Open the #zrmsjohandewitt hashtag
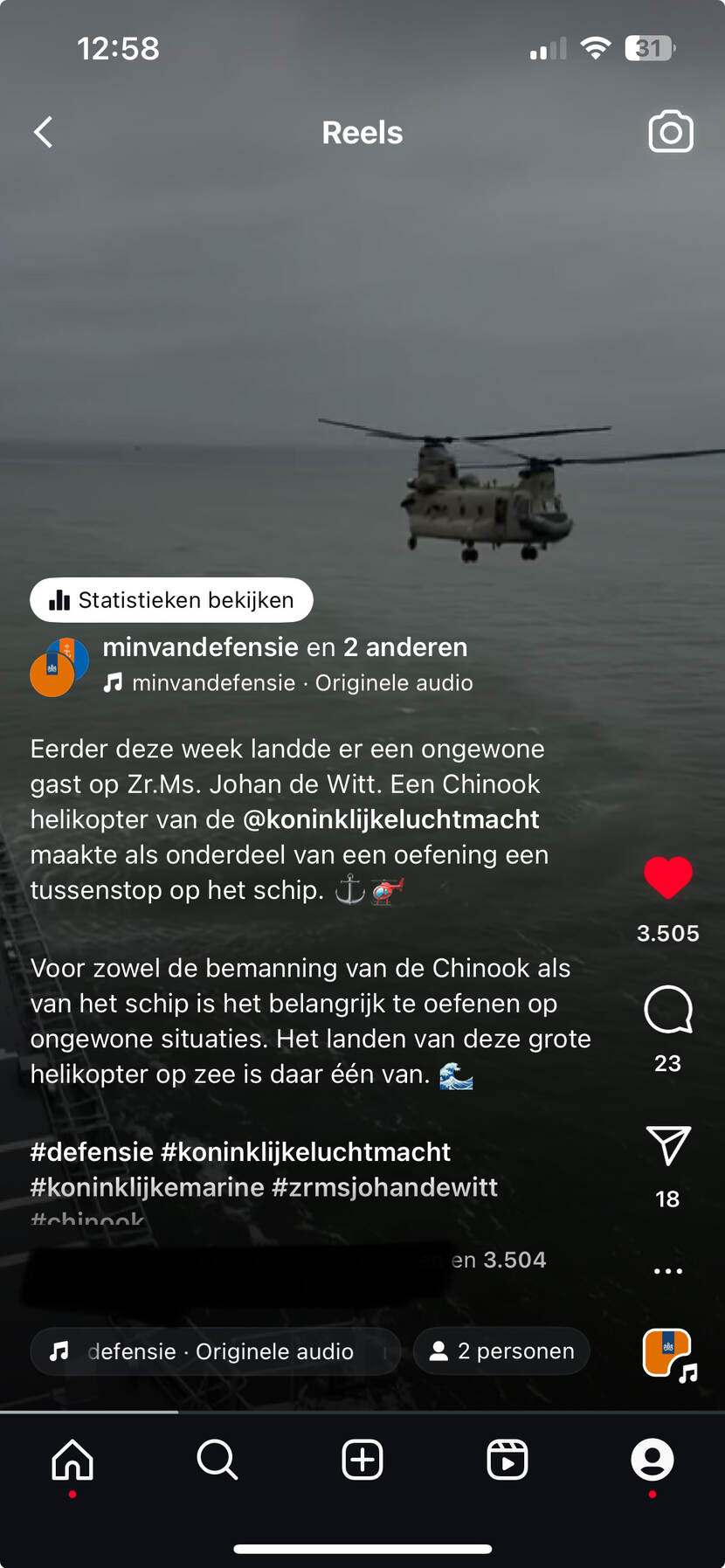The width and height of the screenshot is (725, 1568). click(x=384, y=1187)
